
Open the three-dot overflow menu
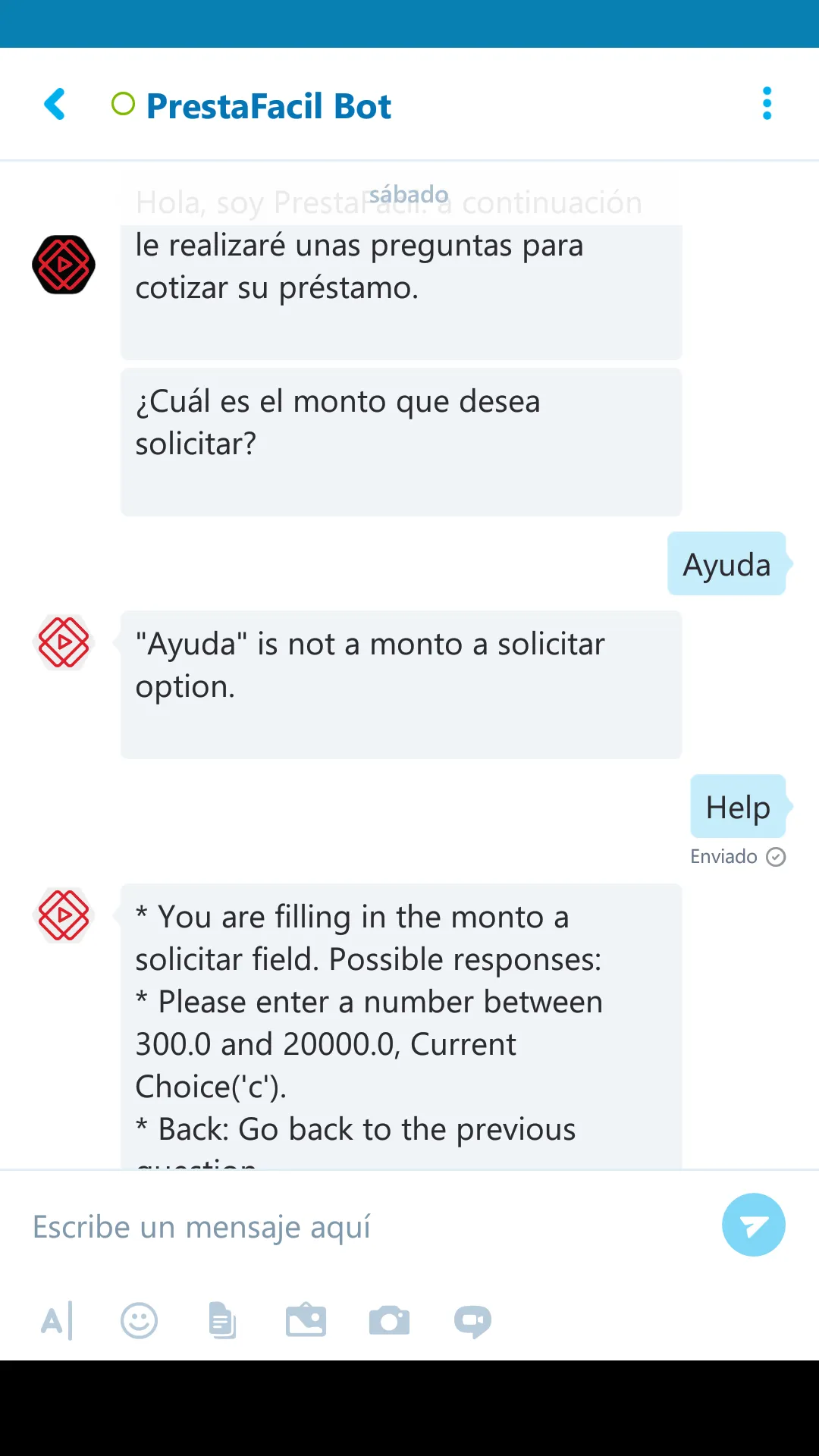point(767,103)
